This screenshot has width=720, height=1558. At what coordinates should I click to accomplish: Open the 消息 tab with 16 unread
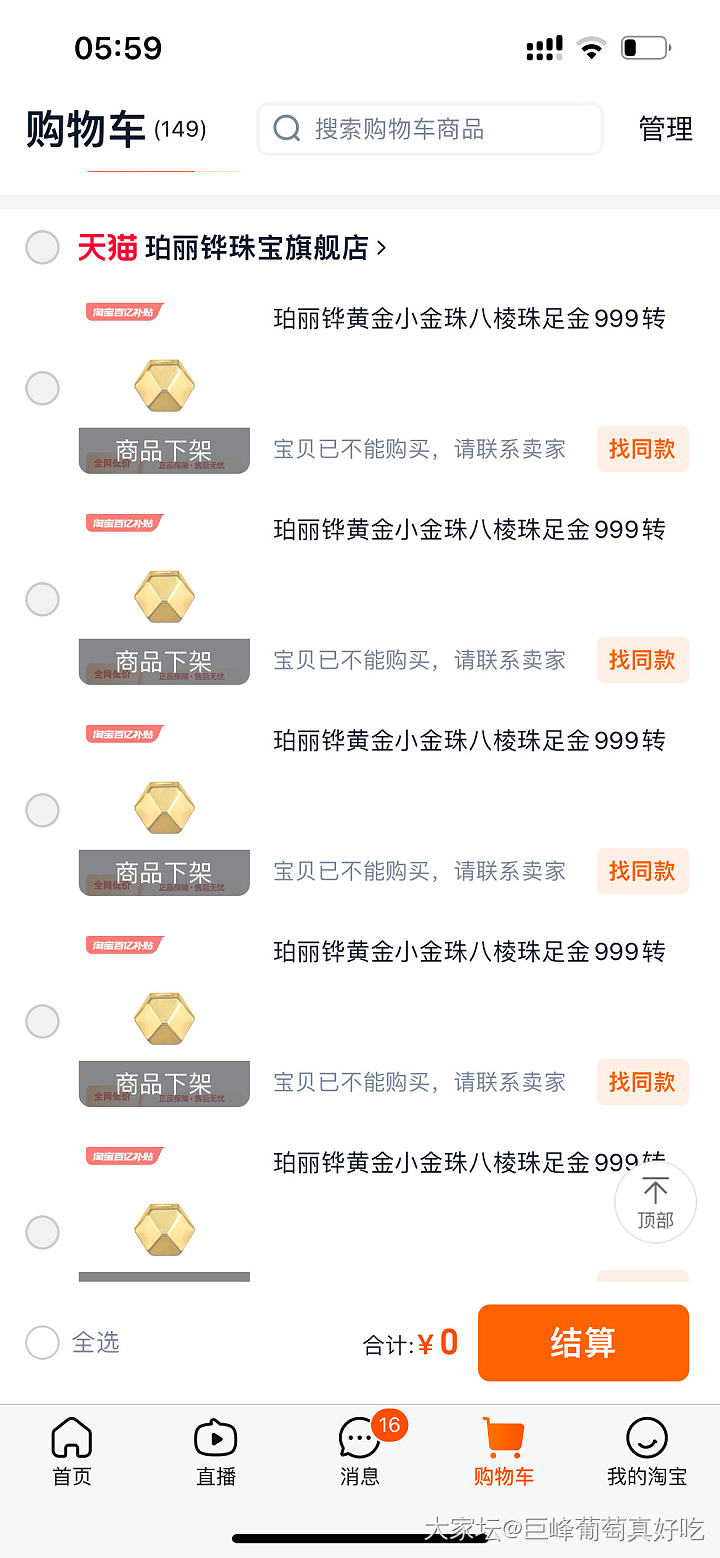[360, 1452]
